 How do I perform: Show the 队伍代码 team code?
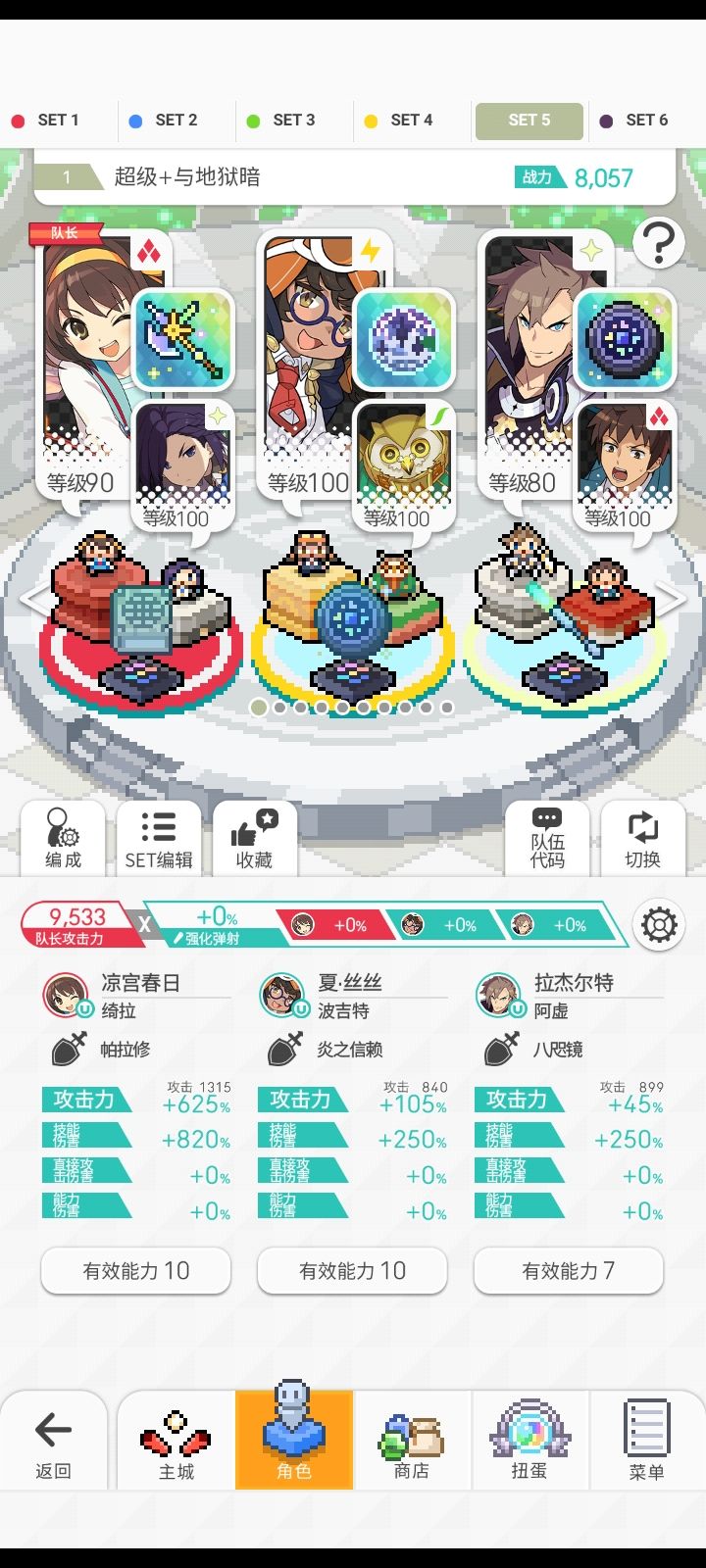click(546, 838)
